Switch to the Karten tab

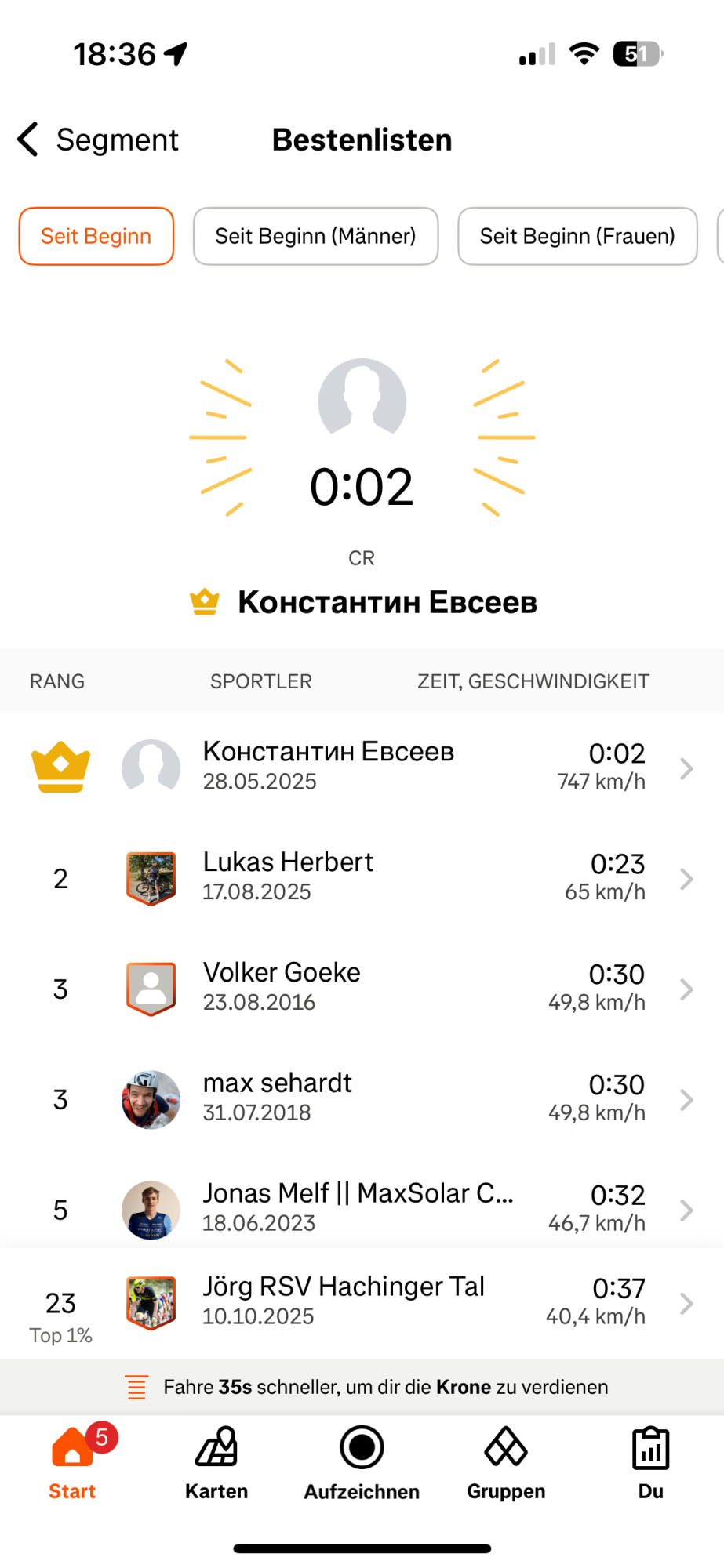click(216, 1463)
